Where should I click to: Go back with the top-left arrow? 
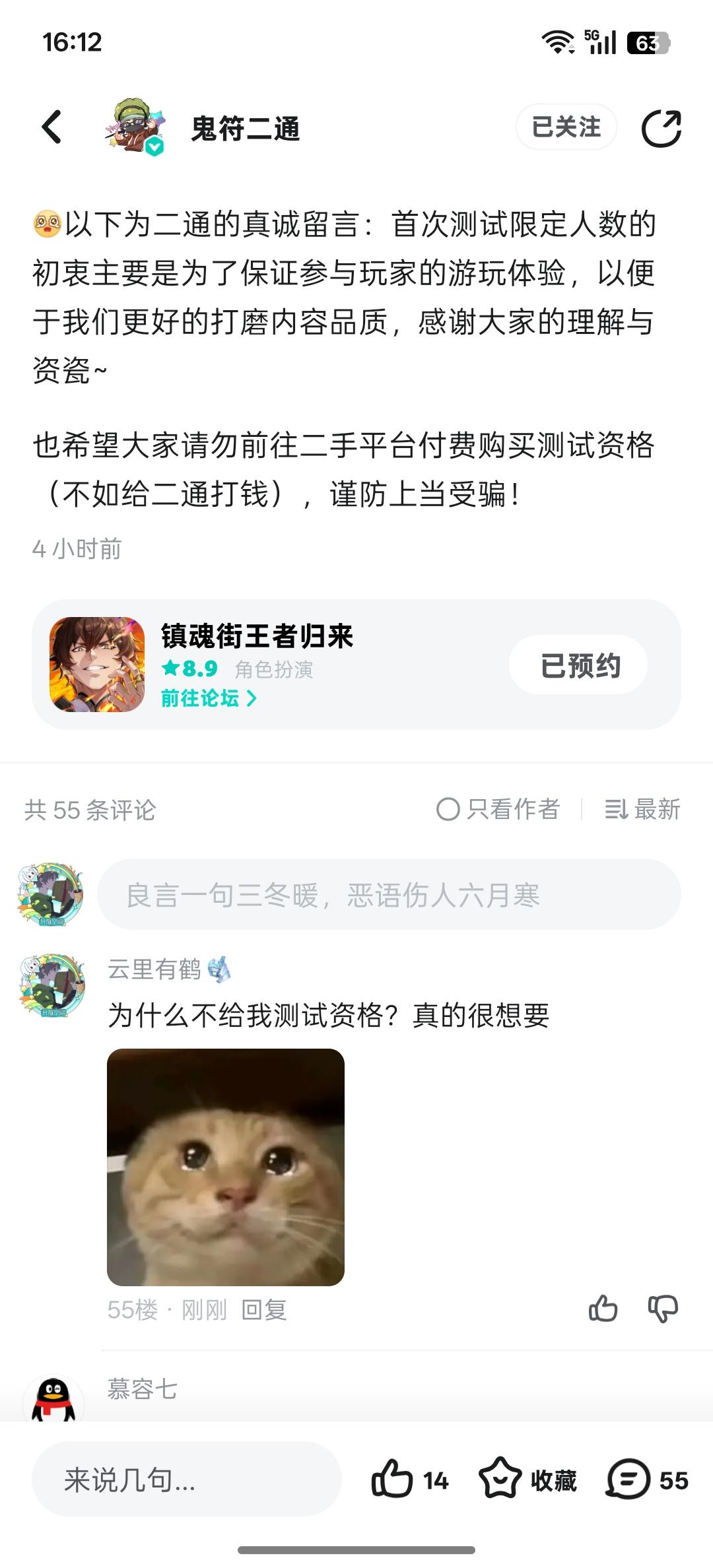click(51, 127)
